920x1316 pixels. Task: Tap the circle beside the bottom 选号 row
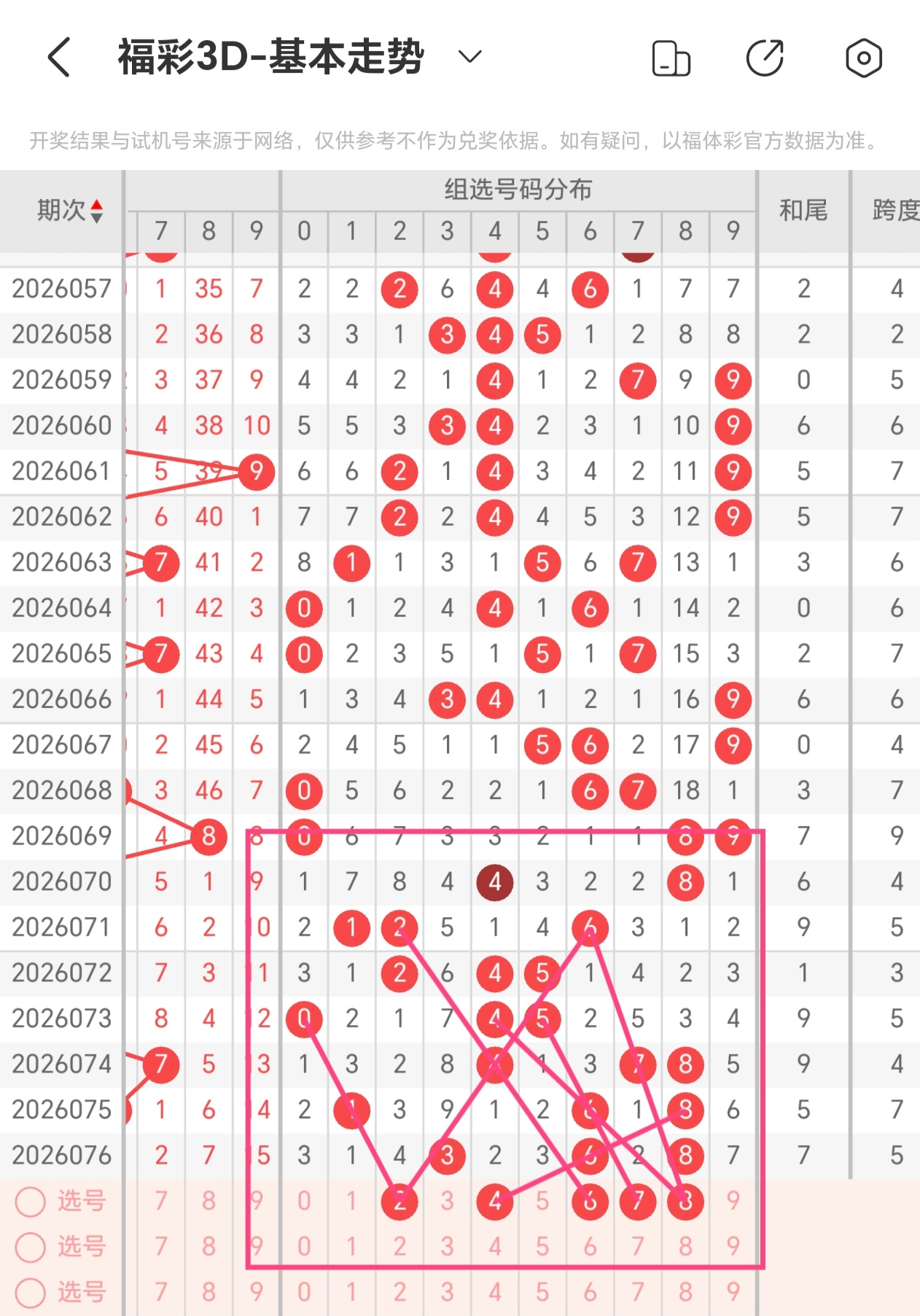click(x=31, y=1293)
